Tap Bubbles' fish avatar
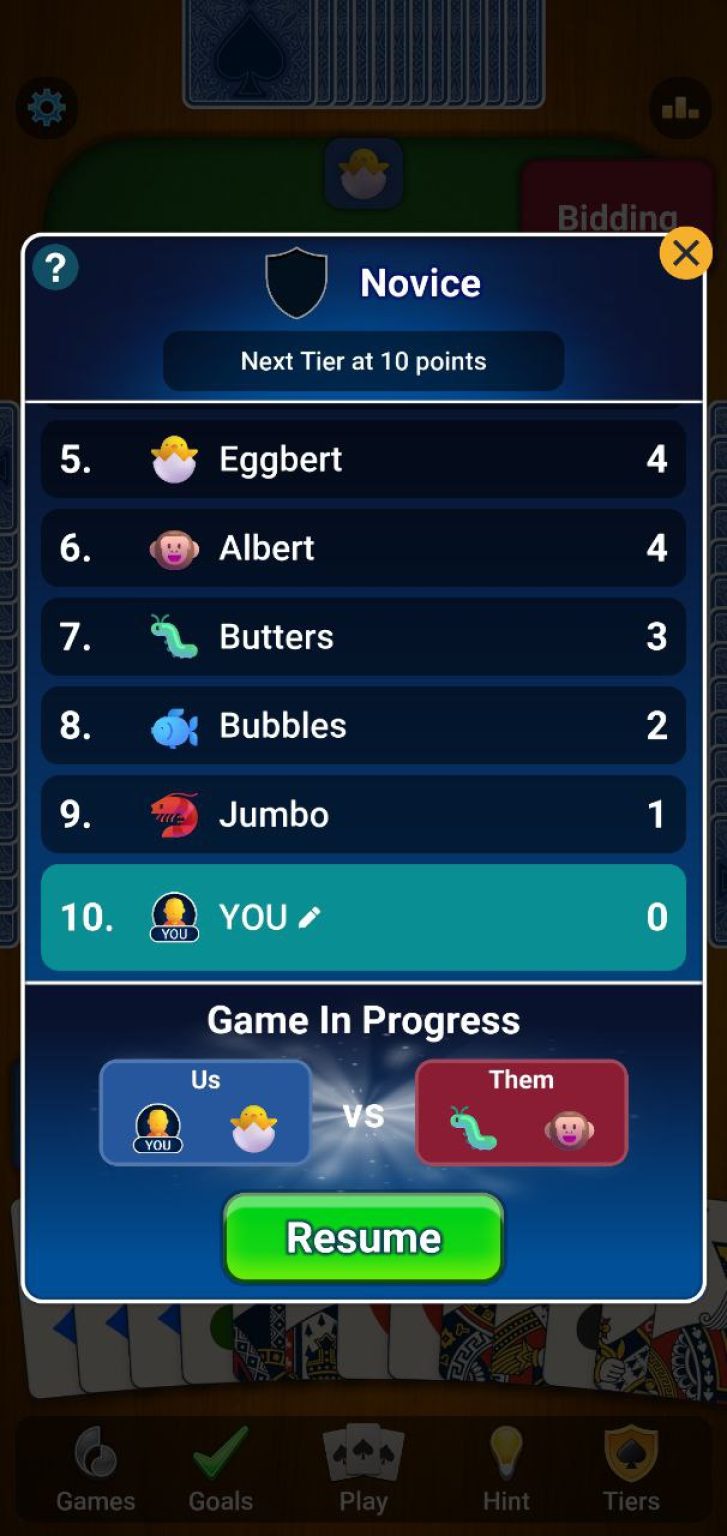 pos(174,725)
